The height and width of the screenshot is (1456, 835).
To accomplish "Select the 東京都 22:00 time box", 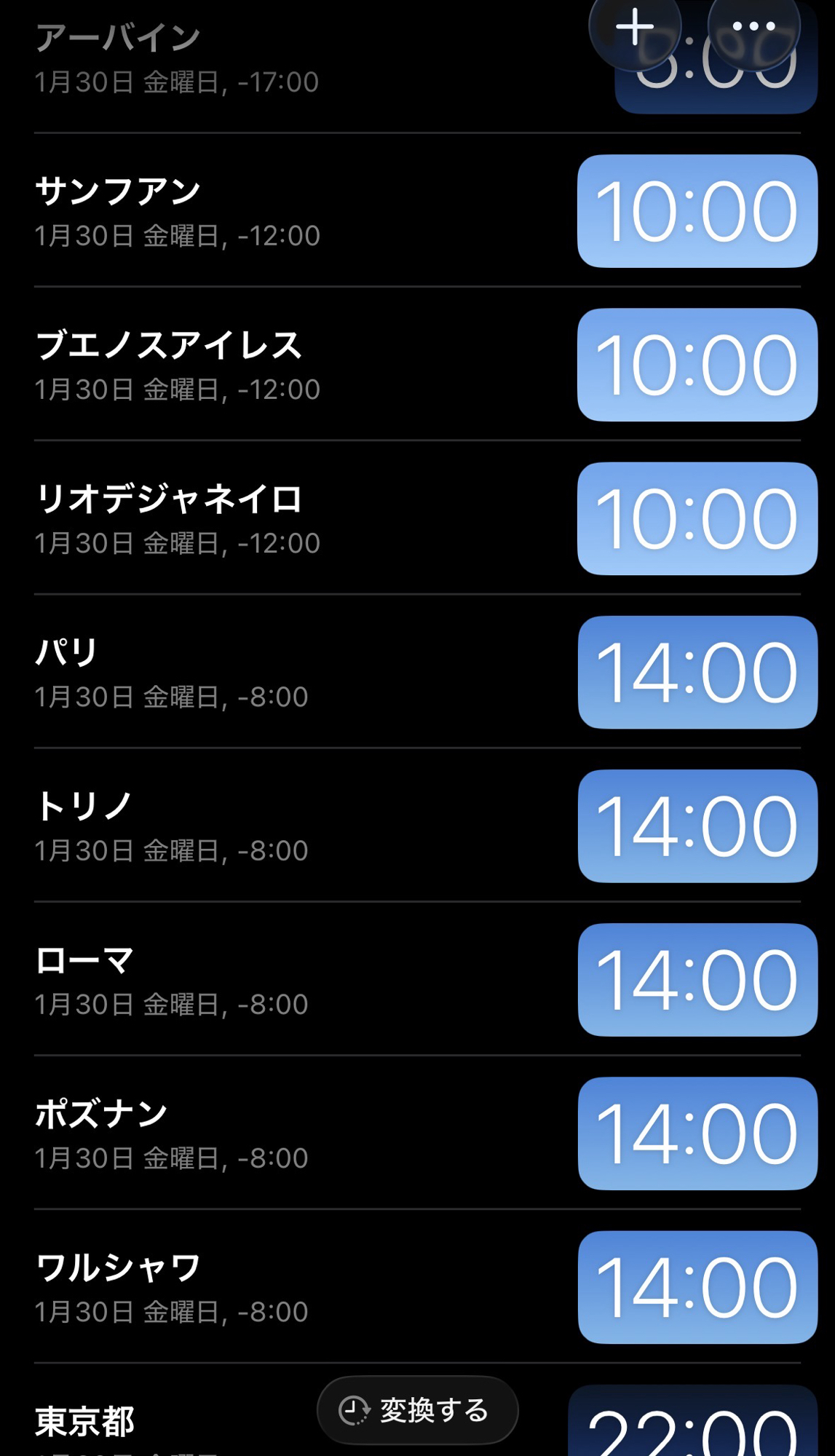I will coord(692,1427).
